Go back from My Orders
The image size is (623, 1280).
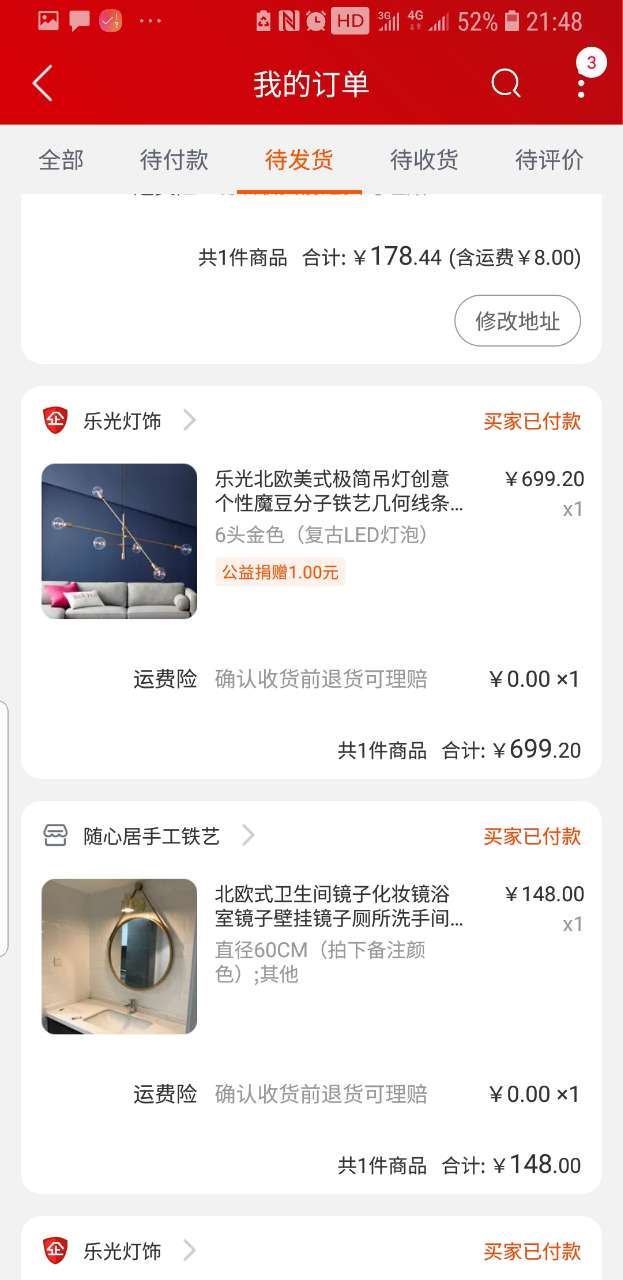42,84
